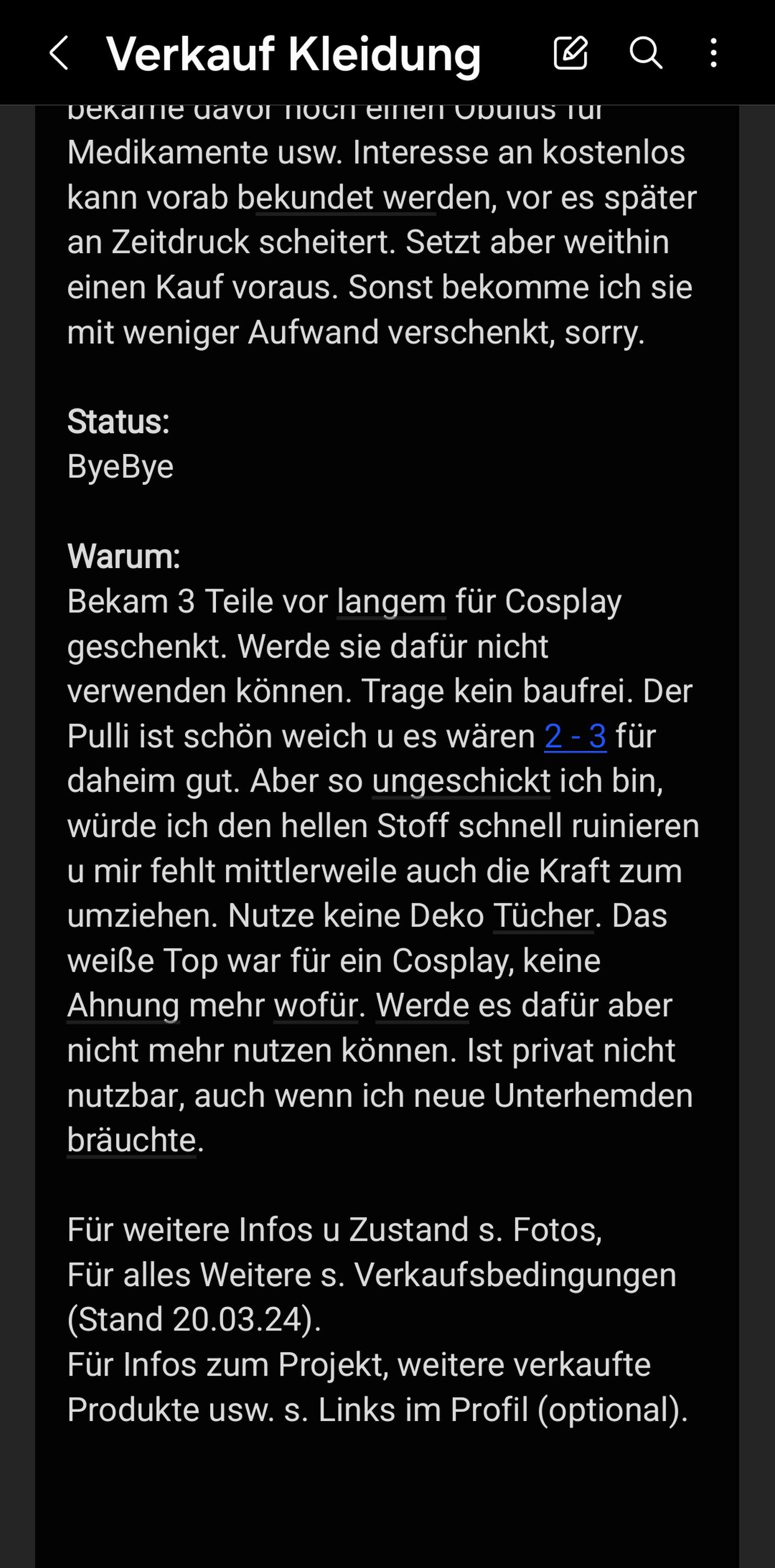Search within the note
The height and width of the screenshot is (1568, 775).
645,52
